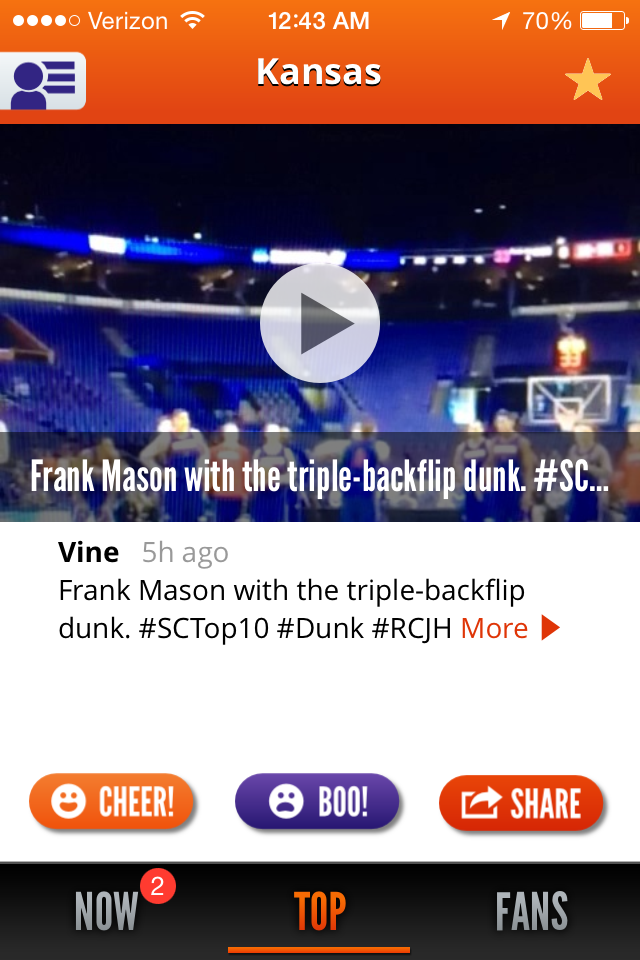Cheer for this post
This screenshot has width=640, height=960.
pos(111,802)
